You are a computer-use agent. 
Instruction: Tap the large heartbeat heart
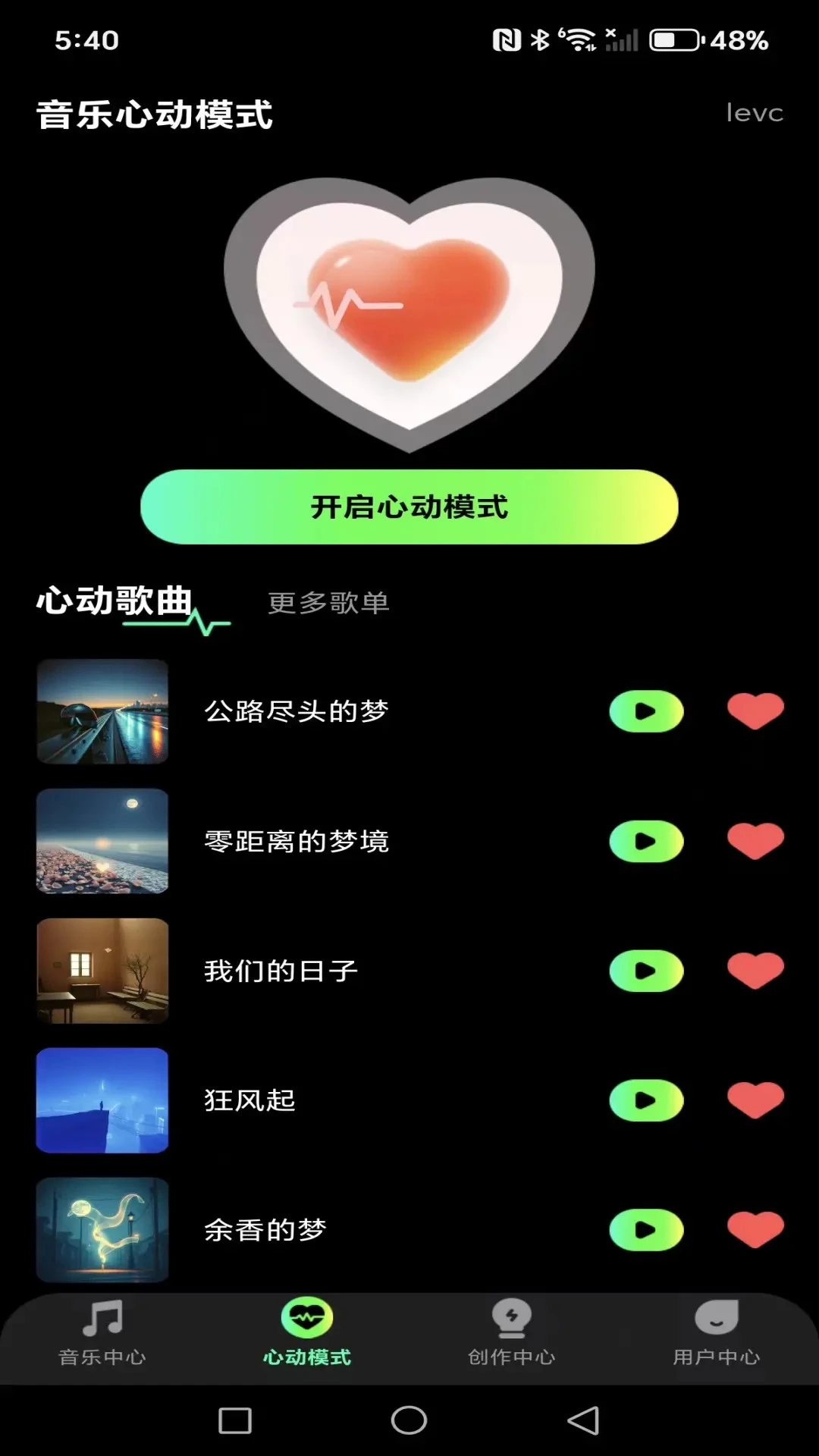[409, 313]
